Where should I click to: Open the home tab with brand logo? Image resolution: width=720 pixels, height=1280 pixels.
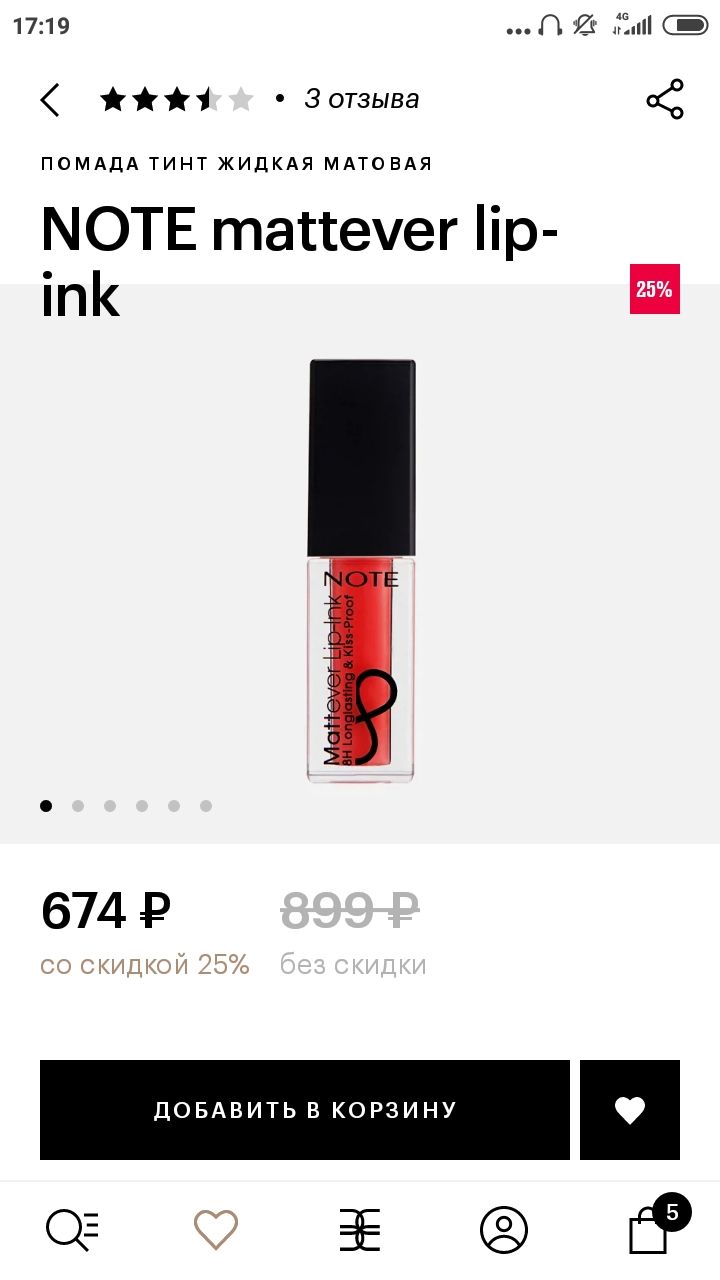[360, 1230]
